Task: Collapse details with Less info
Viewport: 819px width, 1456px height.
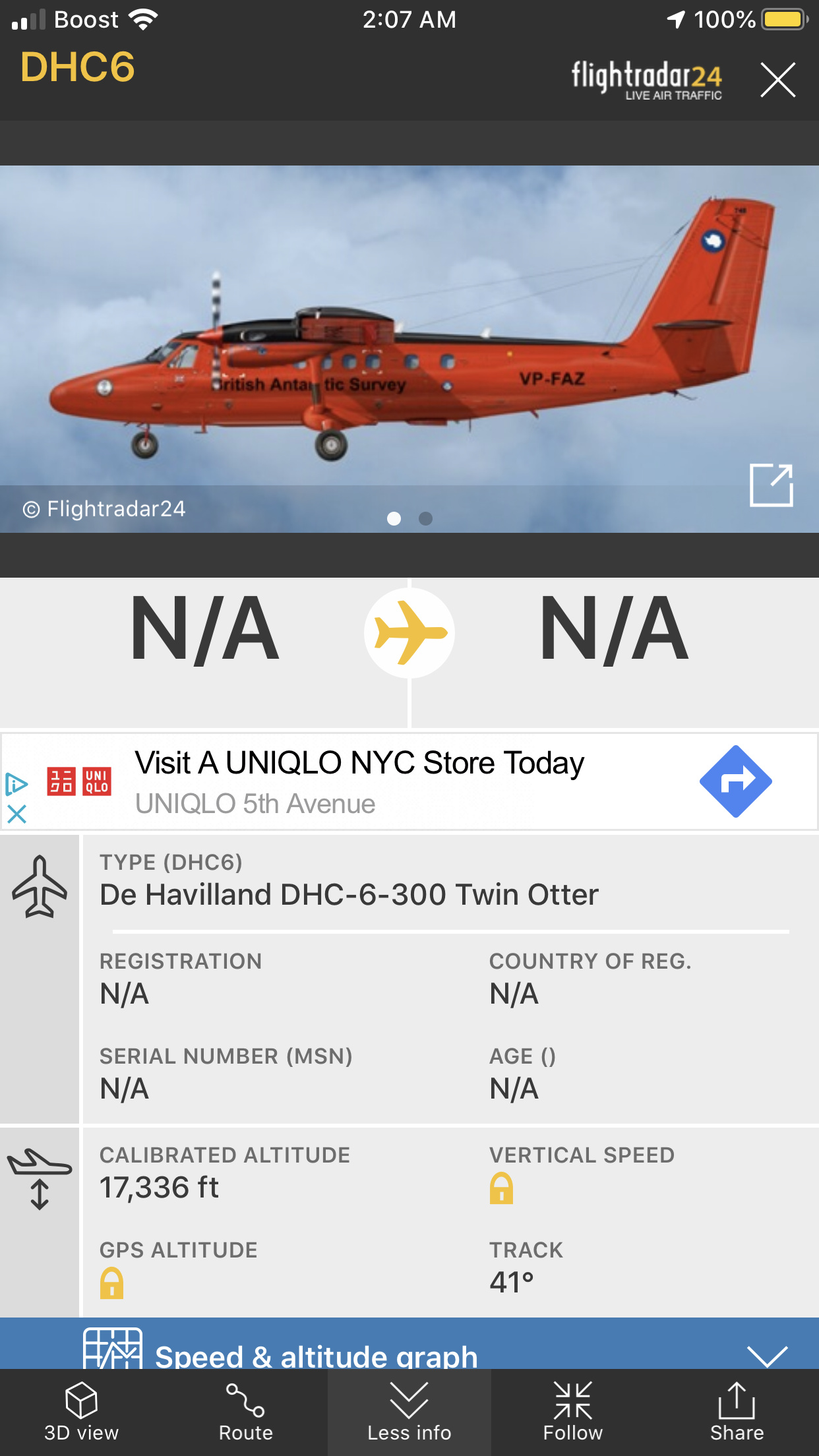Action: [409, 1410]
